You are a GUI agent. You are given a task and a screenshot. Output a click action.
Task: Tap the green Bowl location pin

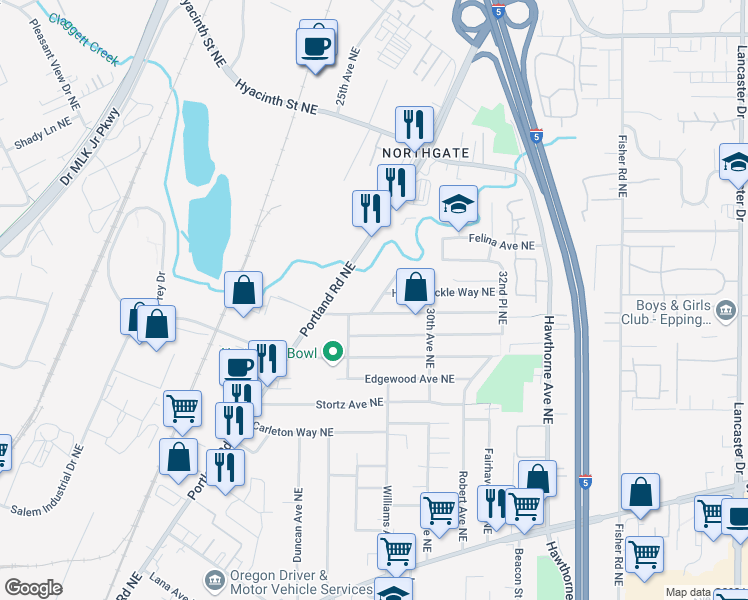click(335, 353)
